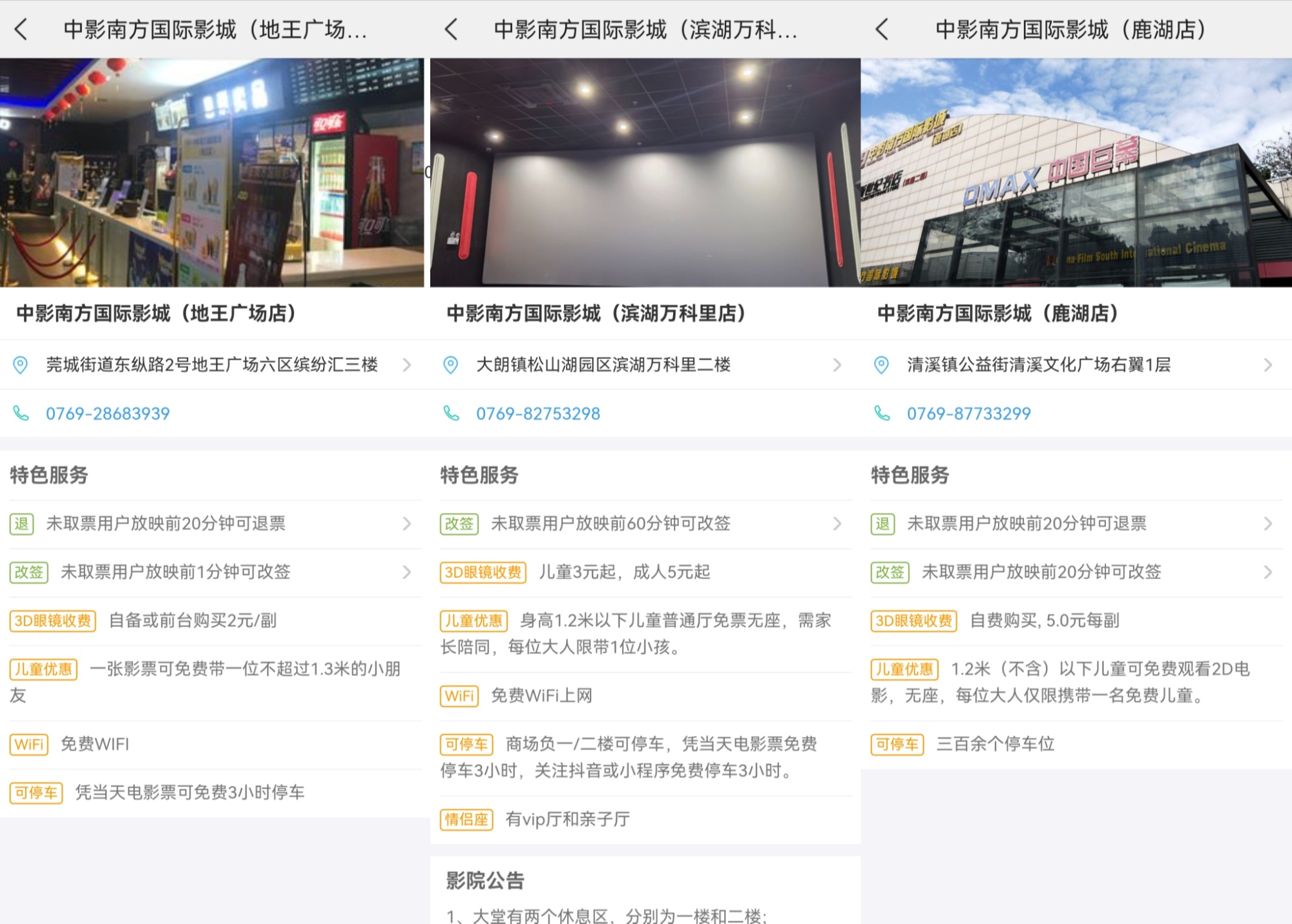Open address 莞城街道东纵路2号地王广场
This screenshot has width=1292, height=924.
[212, 365]
